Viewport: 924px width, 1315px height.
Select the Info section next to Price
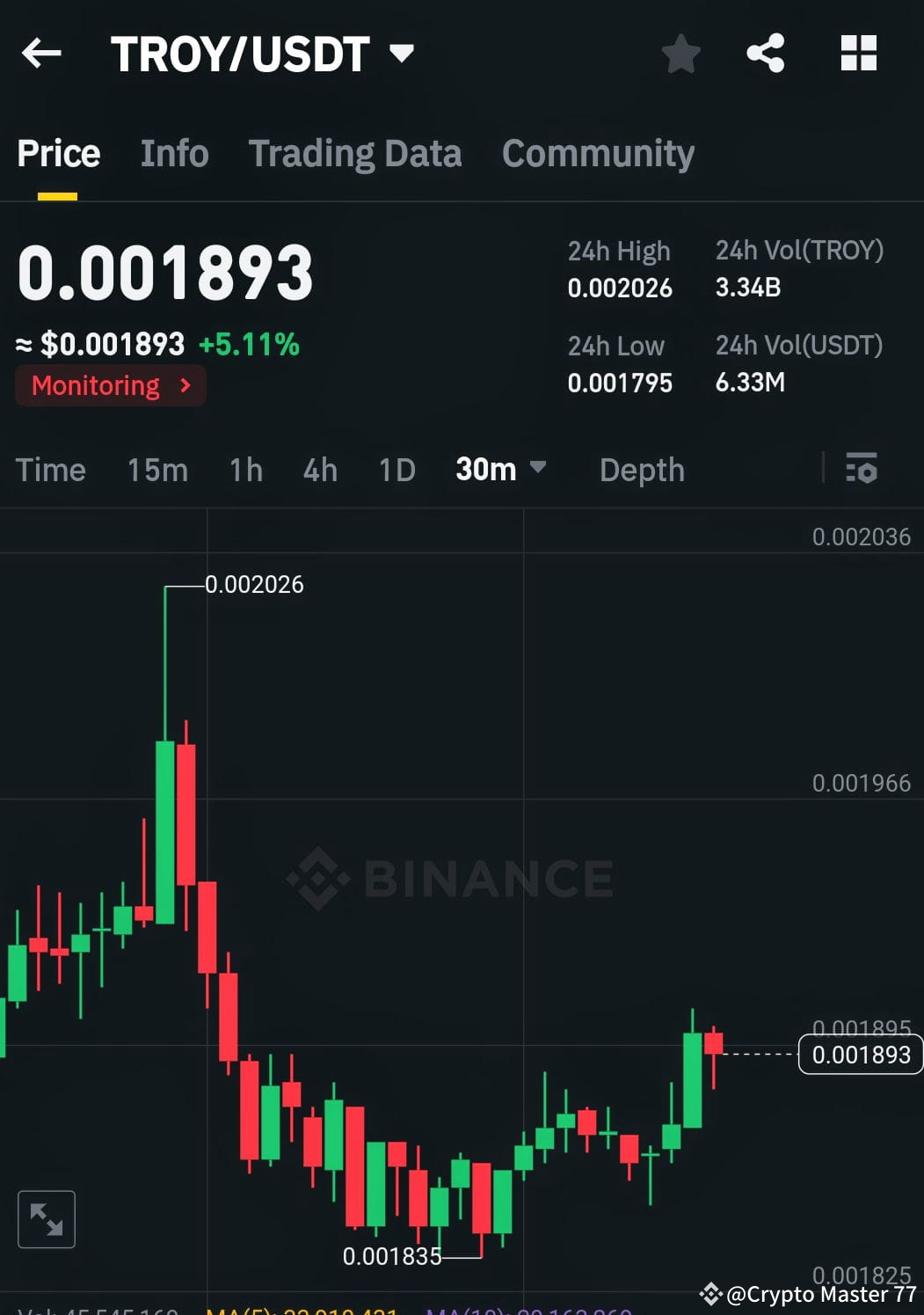point(174,153)
